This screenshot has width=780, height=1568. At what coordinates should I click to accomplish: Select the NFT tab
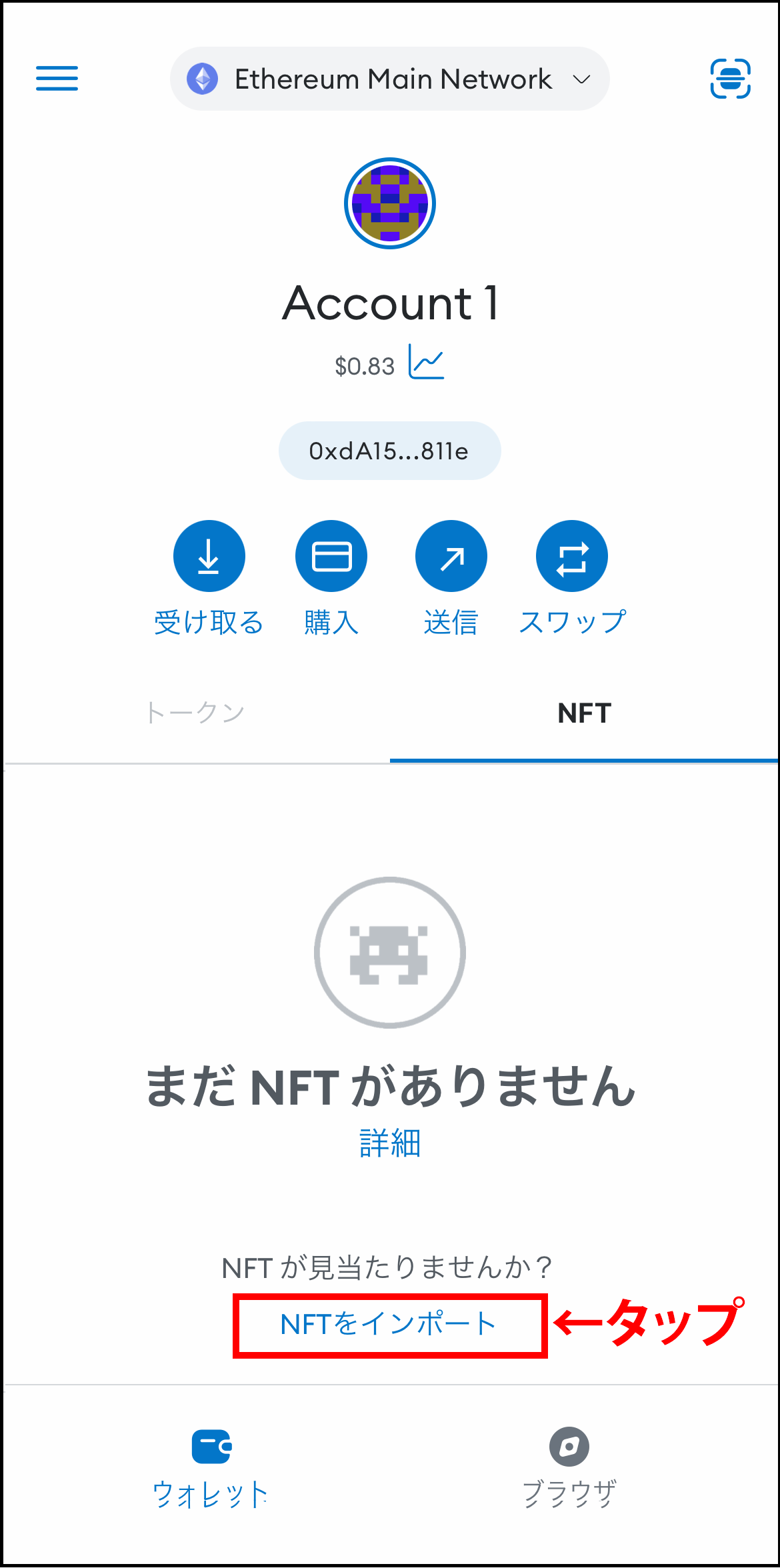pyautogui.click(x=584, y=713)
